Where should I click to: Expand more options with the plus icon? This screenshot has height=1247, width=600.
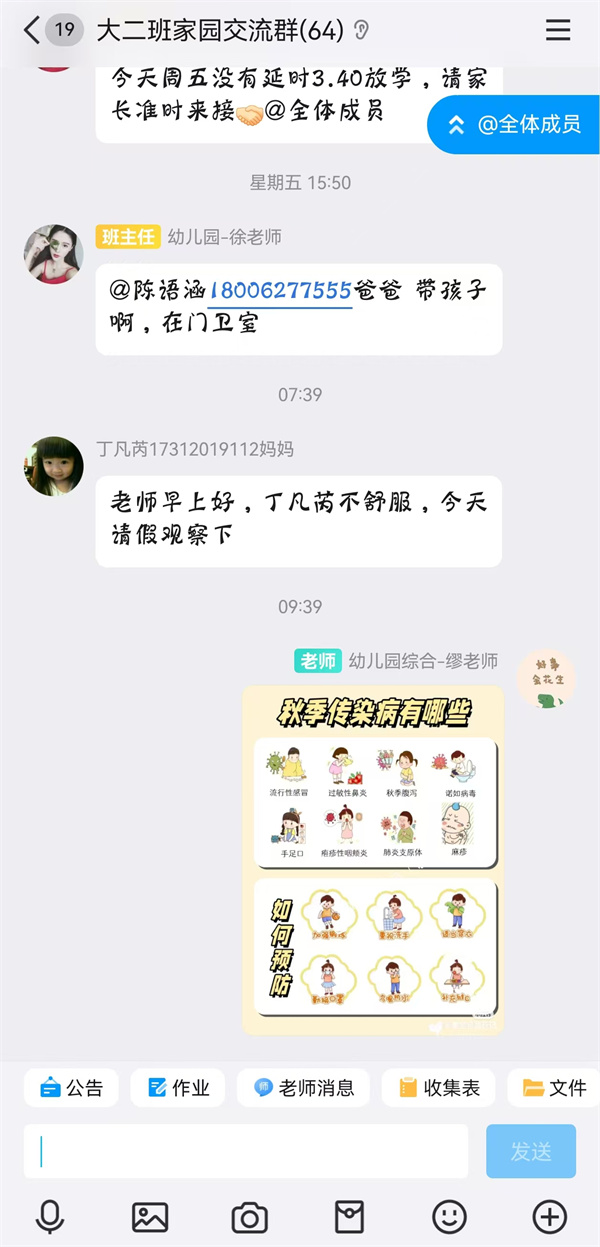[x=549, y=1217]
